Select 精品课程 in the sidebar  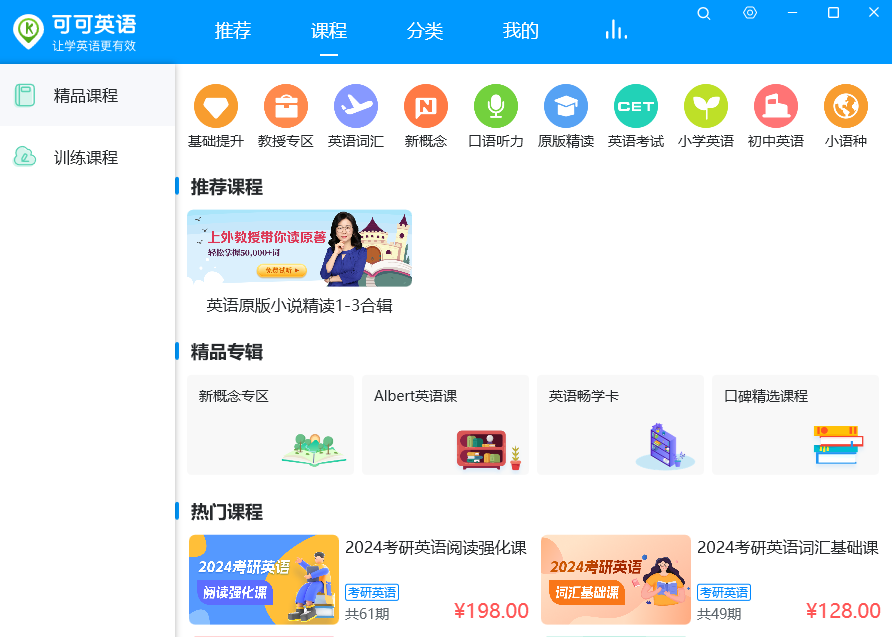86,96
